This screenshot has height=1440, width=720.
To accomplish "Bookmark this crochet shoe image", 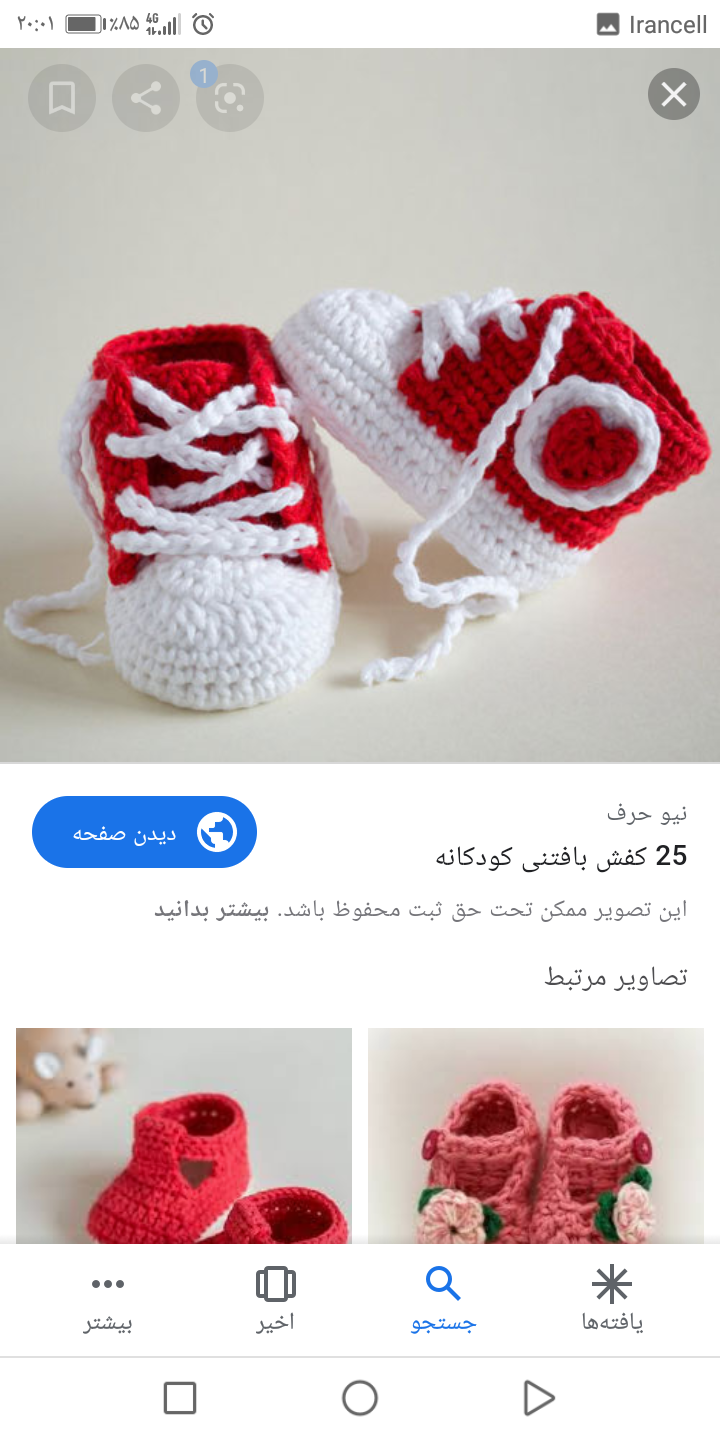I will [x=62, y=98].
